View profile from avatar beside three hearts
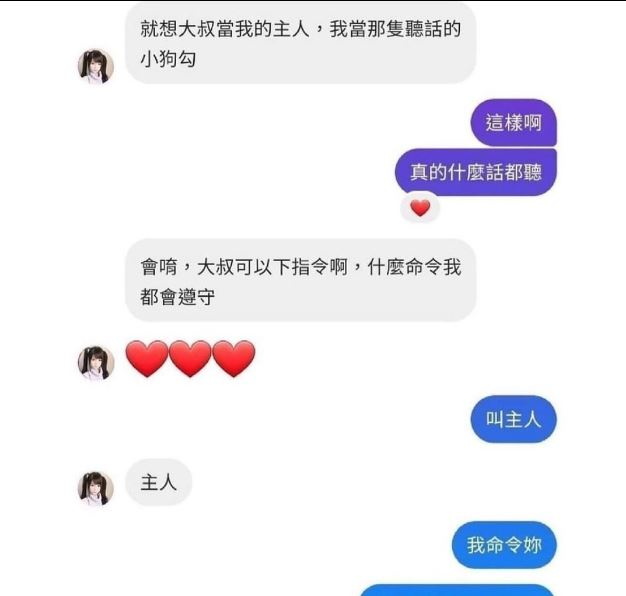This screenshot has height=596, width=626. click(x=96, y=361)
